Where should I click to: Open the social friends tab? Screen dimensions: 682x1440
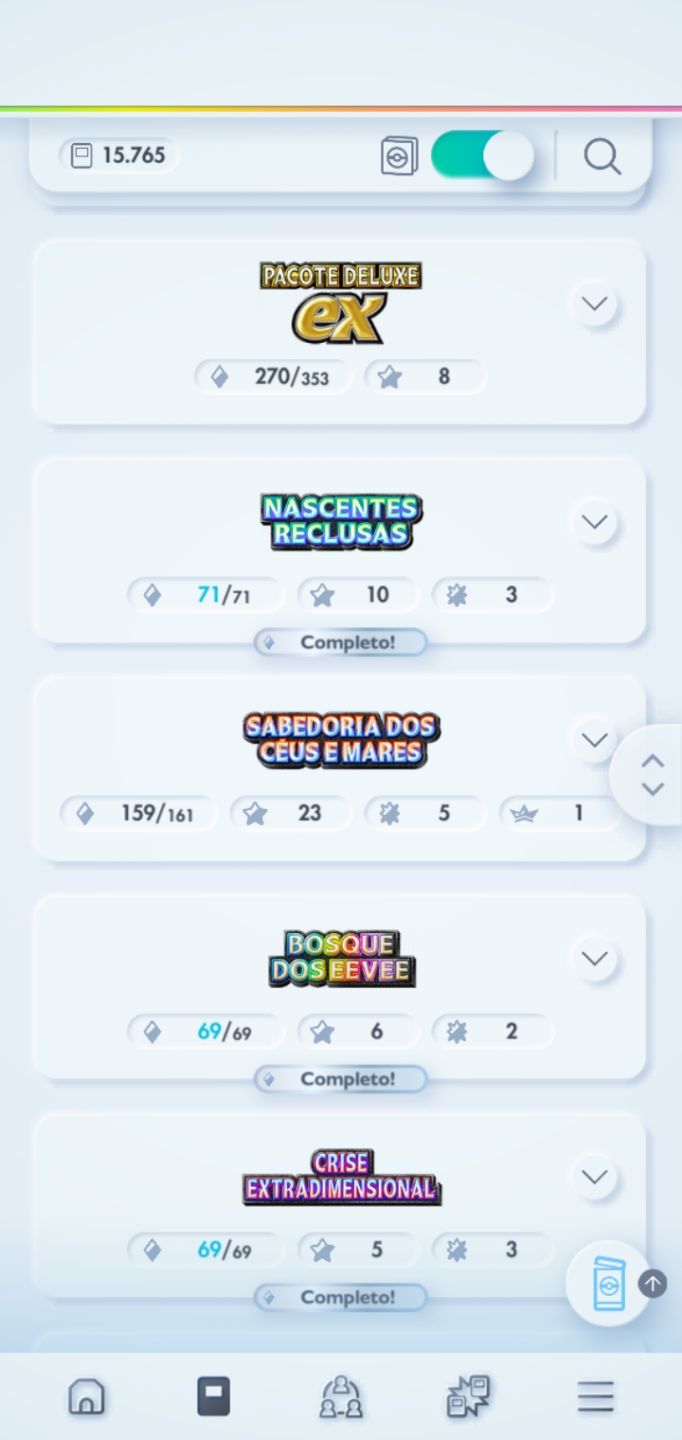pos(341,1396)
